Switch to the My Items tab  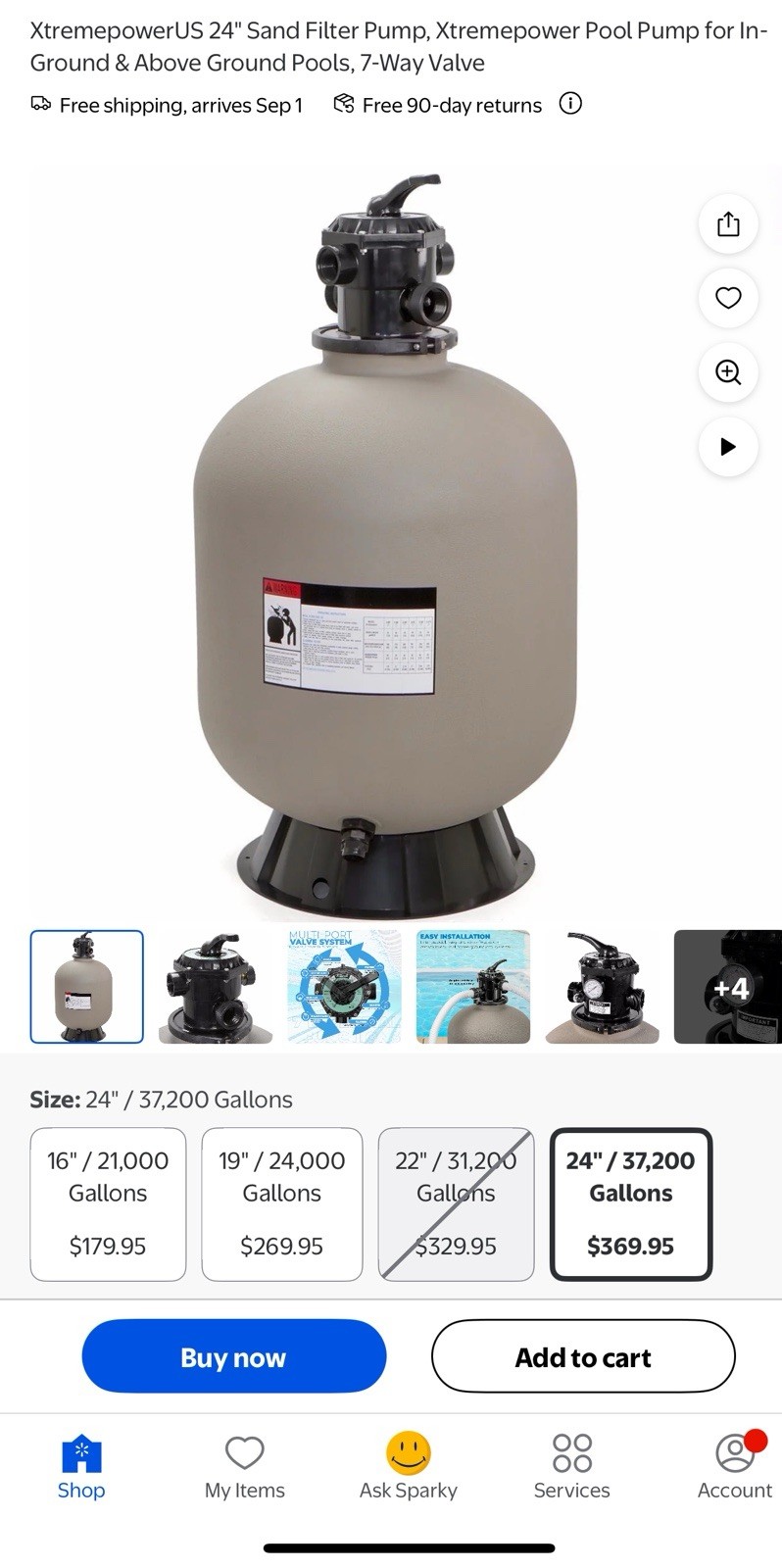pyautogui.click(x=244, y=1467)
